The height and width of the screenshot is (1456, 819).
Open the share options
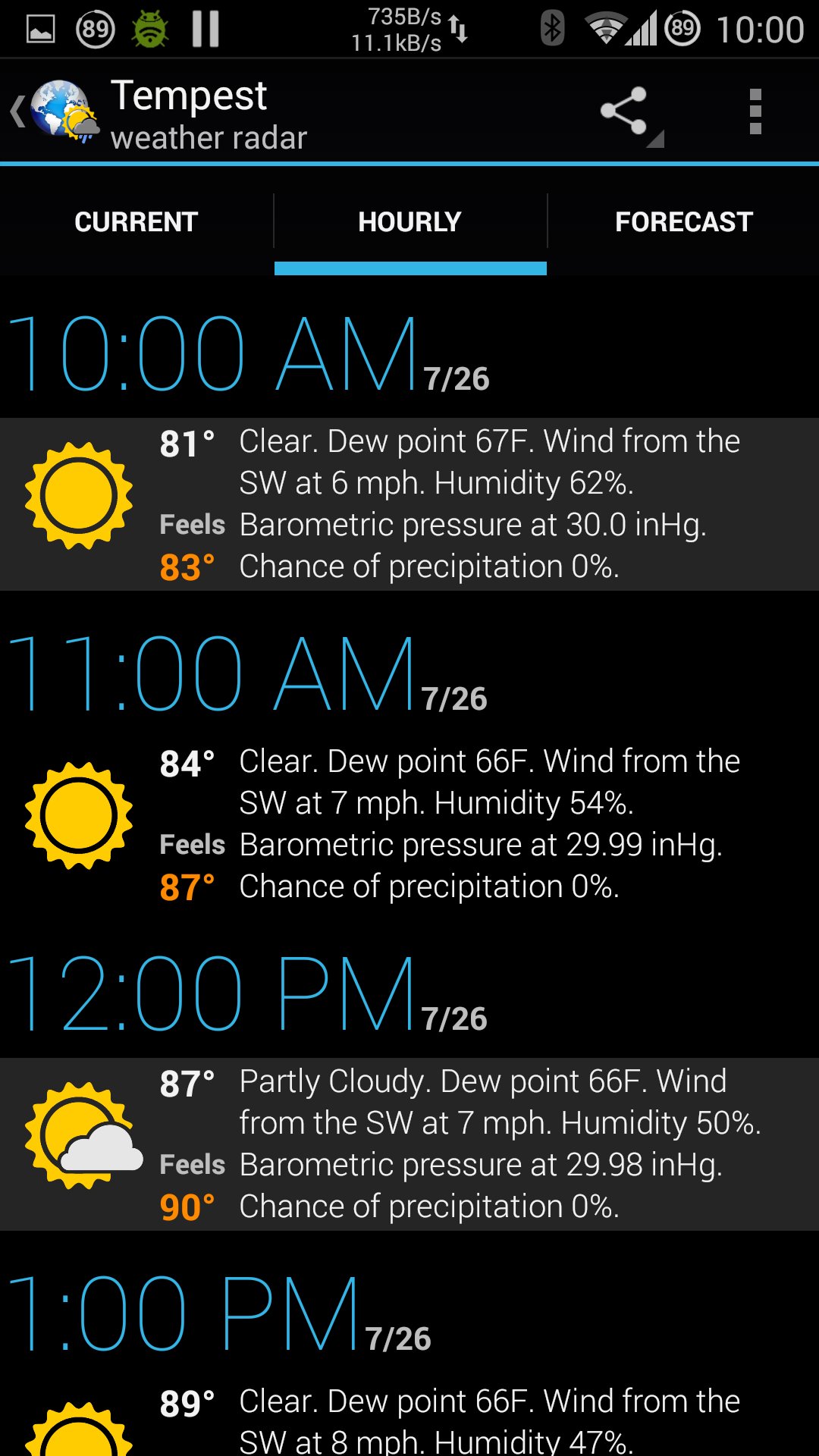coord(623,111)
